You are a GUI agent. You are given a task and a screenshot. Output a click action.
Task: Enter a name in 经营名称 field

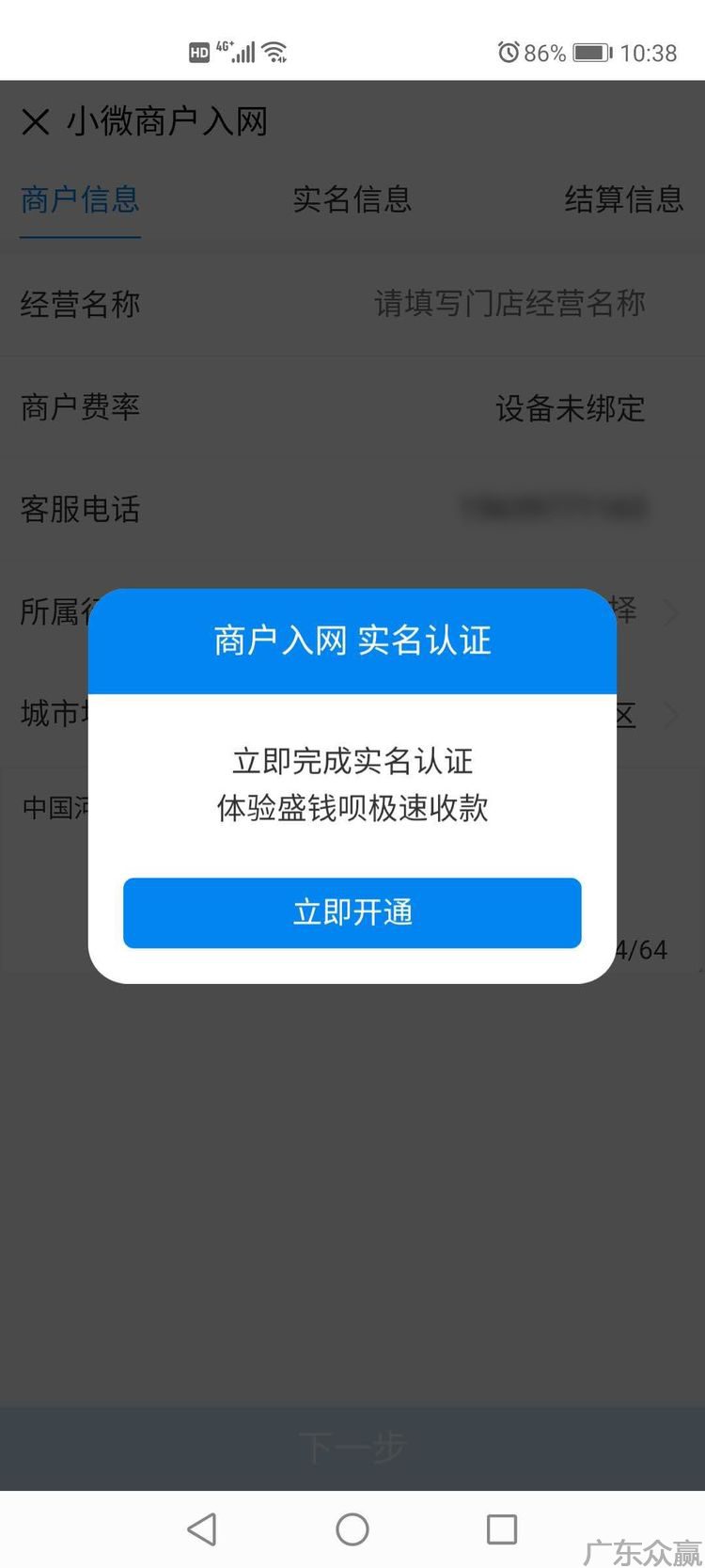click(509, 304)
